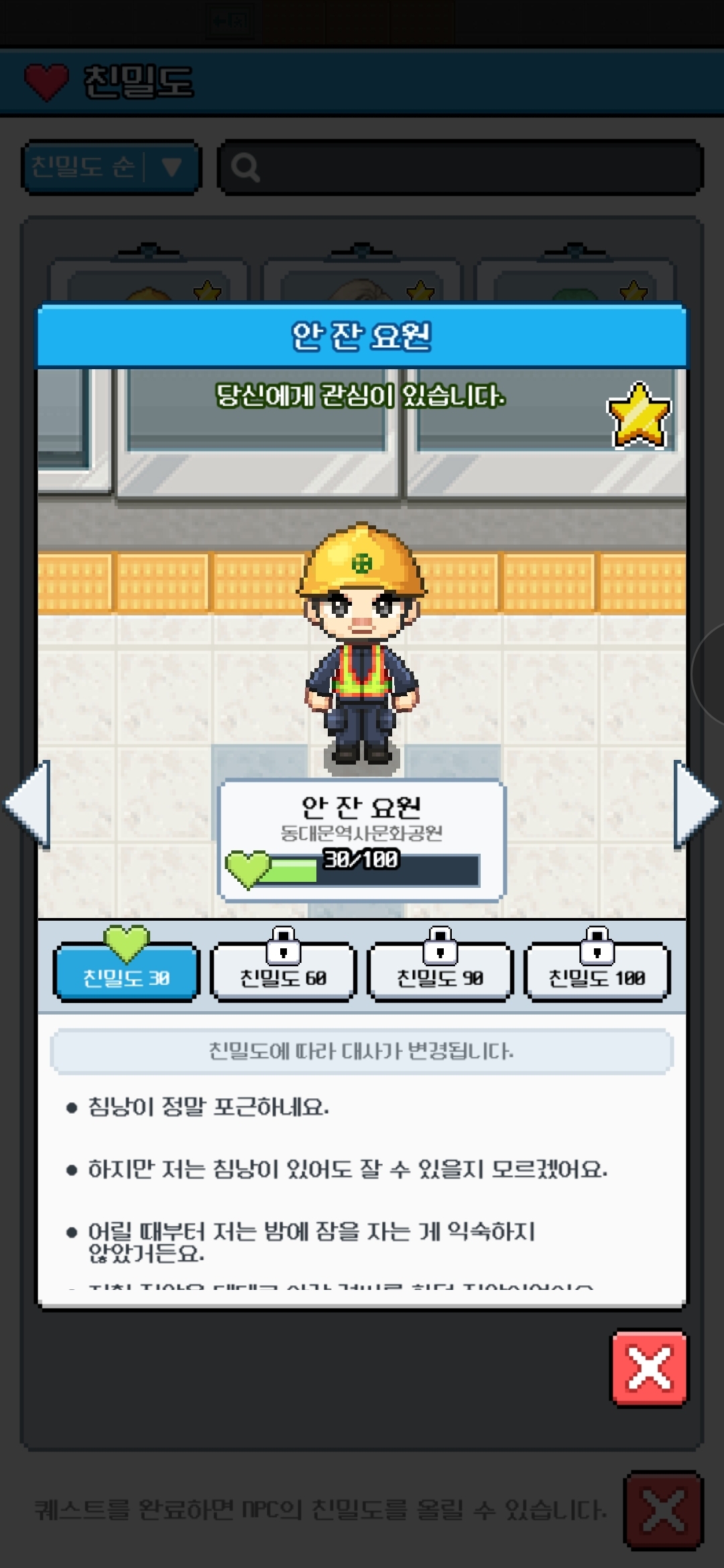Image resolution: width=724 pixels, height=1568 pixels.
Task: Close the 안 잔 요원 dialog
Action: [x=649, y=1368]
